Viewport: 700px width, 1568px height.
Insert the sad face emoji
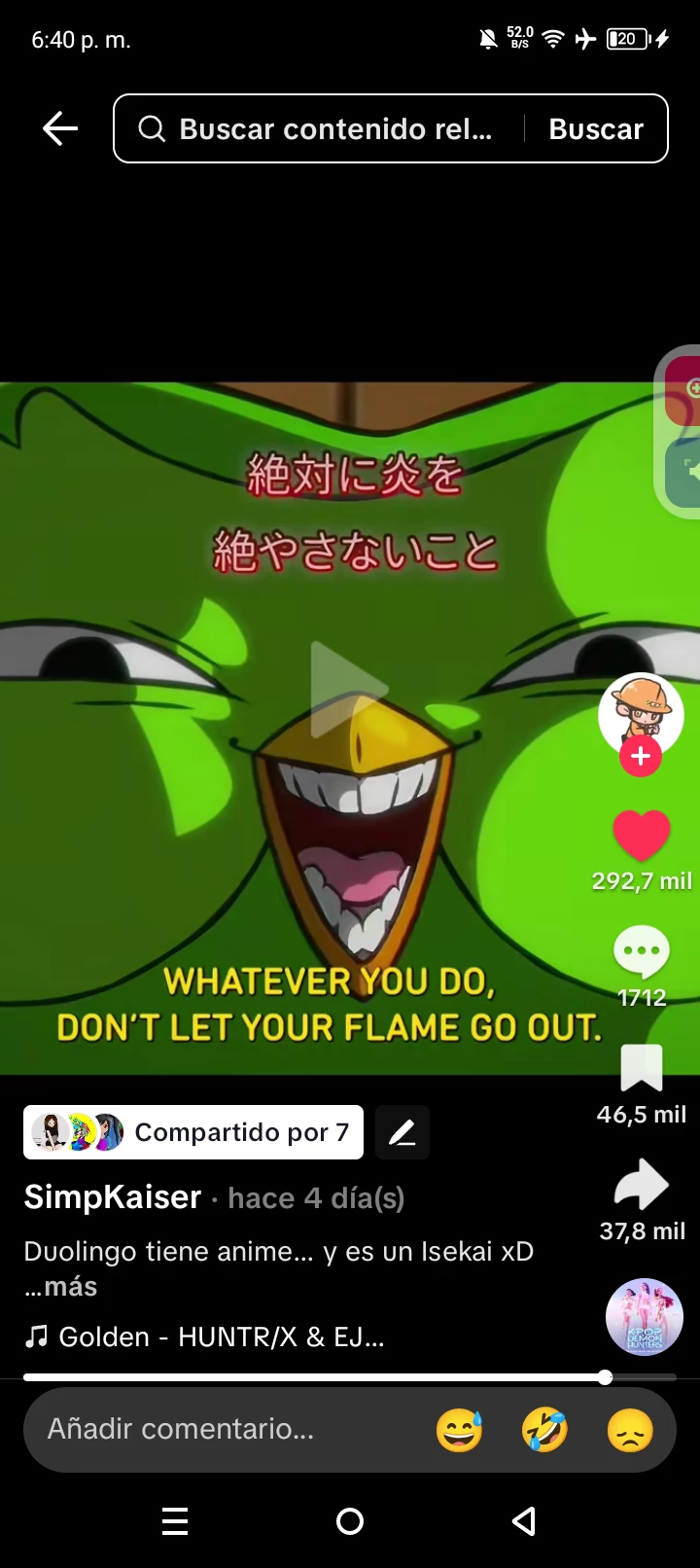pyautogui.click(x=630, y=1430)
